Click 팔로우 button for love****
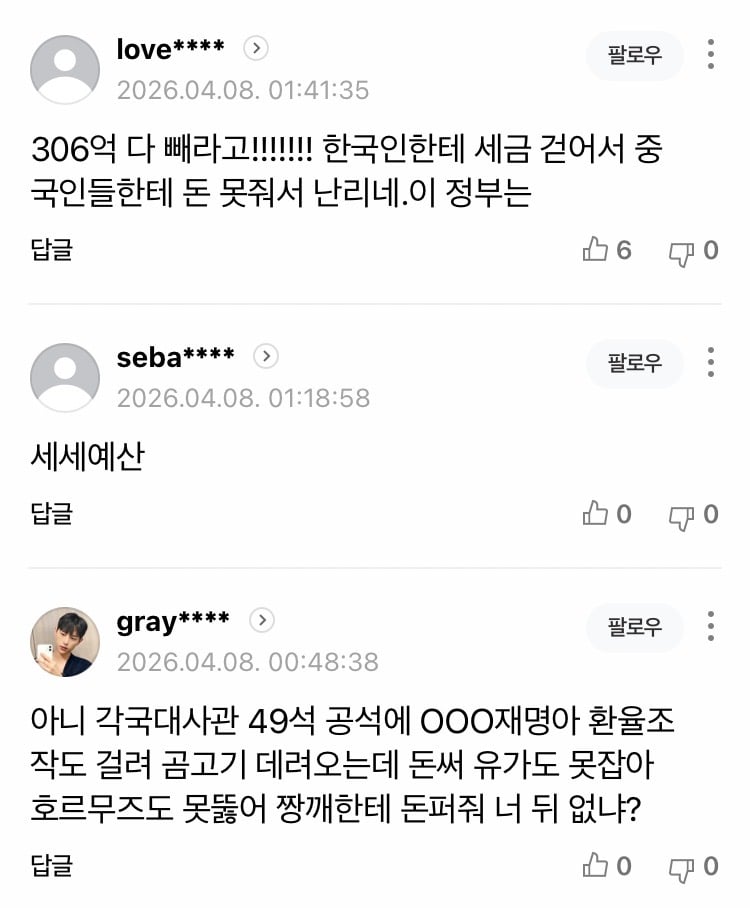The width and height of the screenshot is (750, 908). point(634,57)
